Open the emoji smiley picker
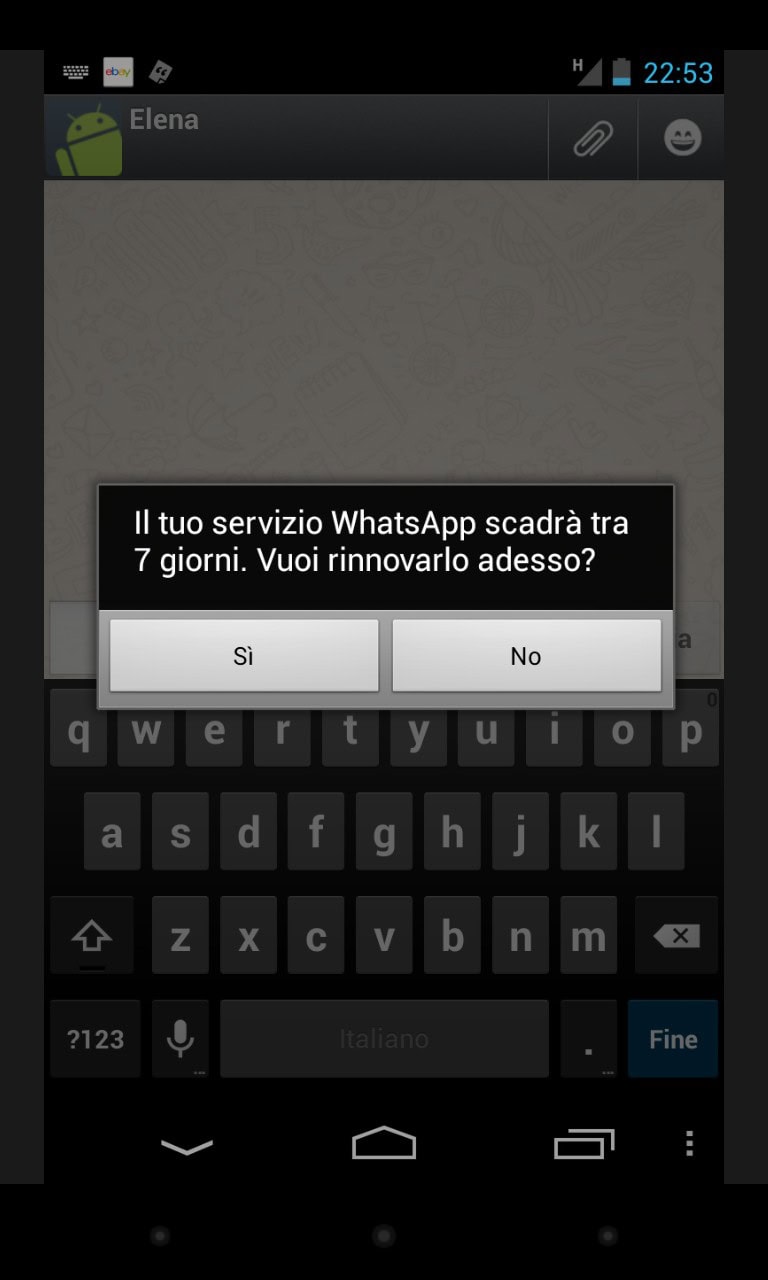Viewport: 768px width, 1280px height. pyautogui.click(x=683, y=139)
